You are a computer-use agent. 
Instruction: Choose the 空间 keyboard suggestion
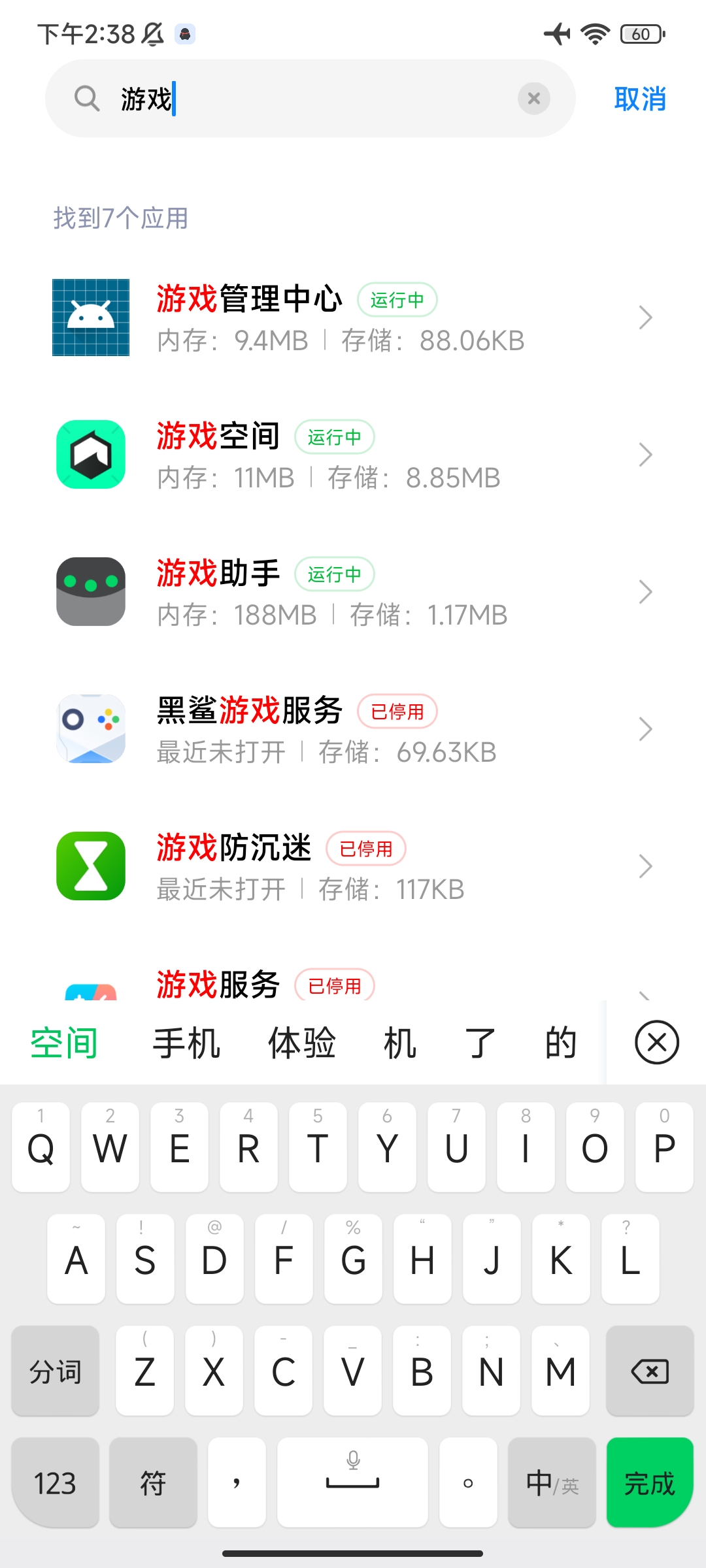pyautogui.click(x=64, y=1043)
